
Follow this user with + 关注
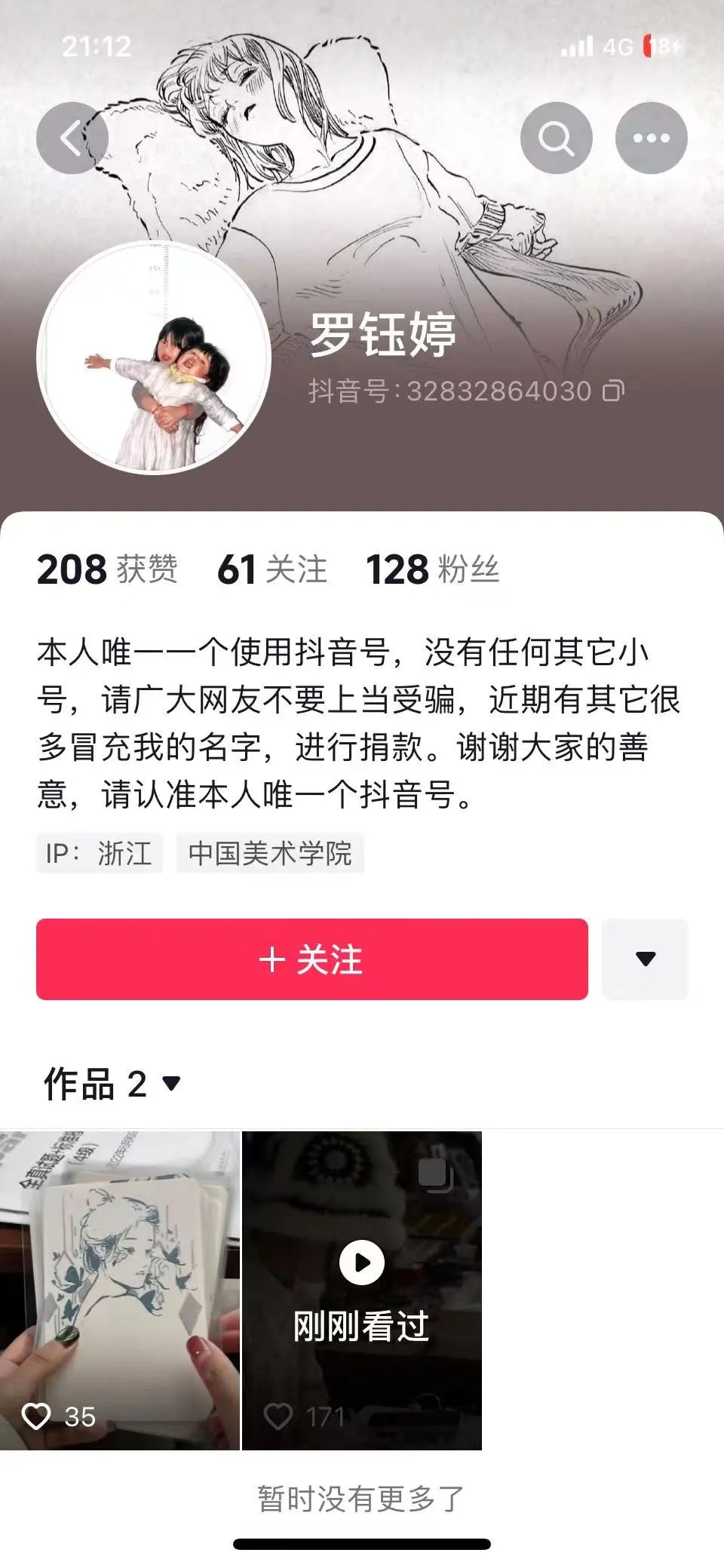[312, 959]
